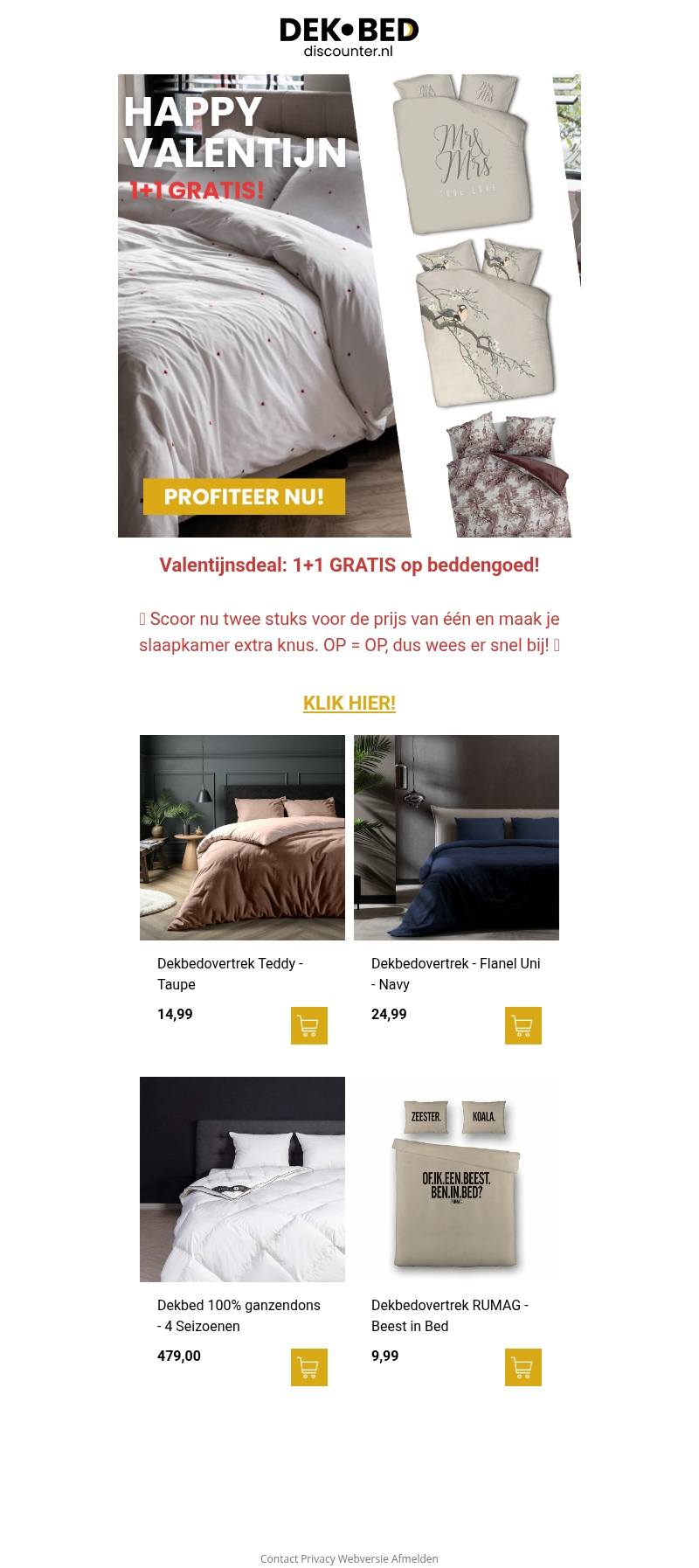699x1568 pixels.
Task: Open the Contact footer link
Action: tap(280, 1558)
